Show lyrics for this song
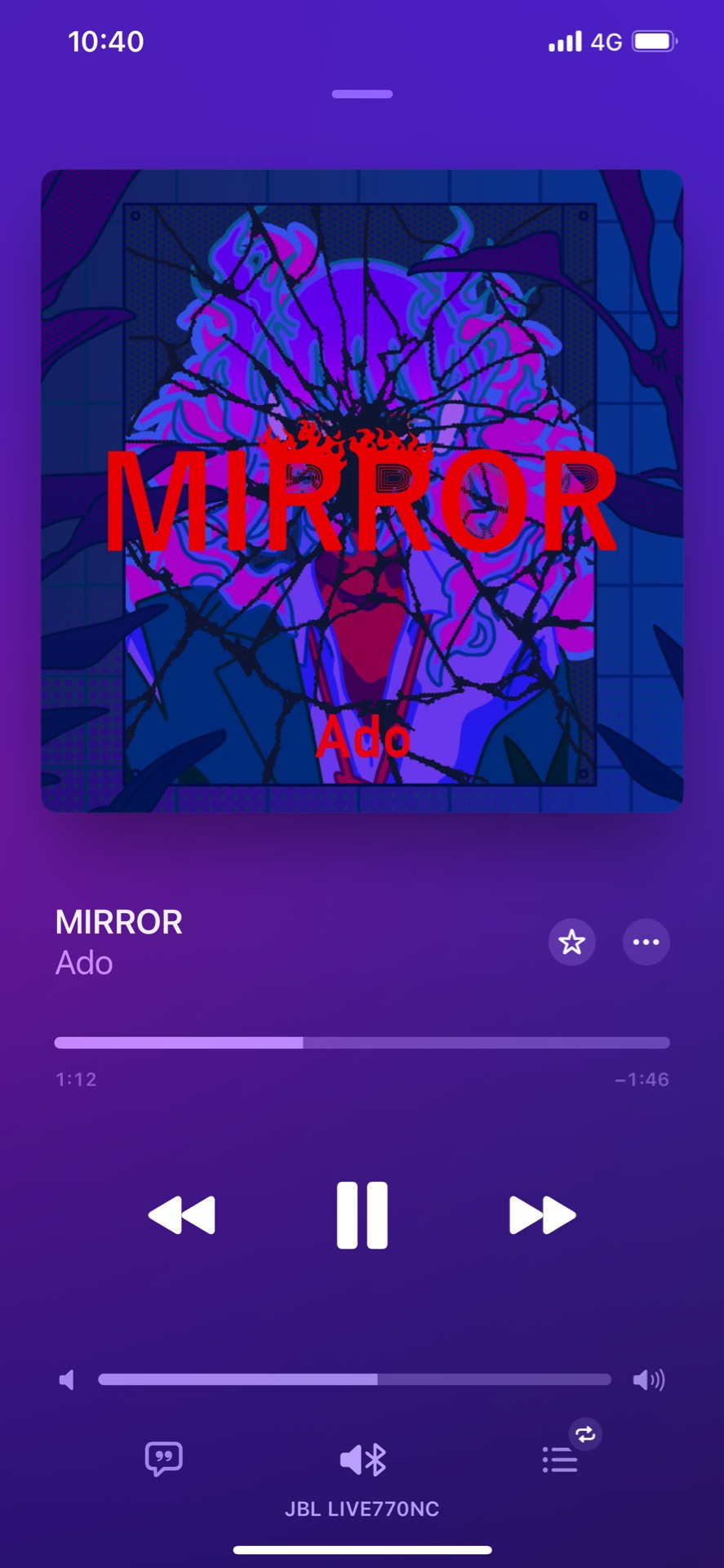 [163, 1459]
